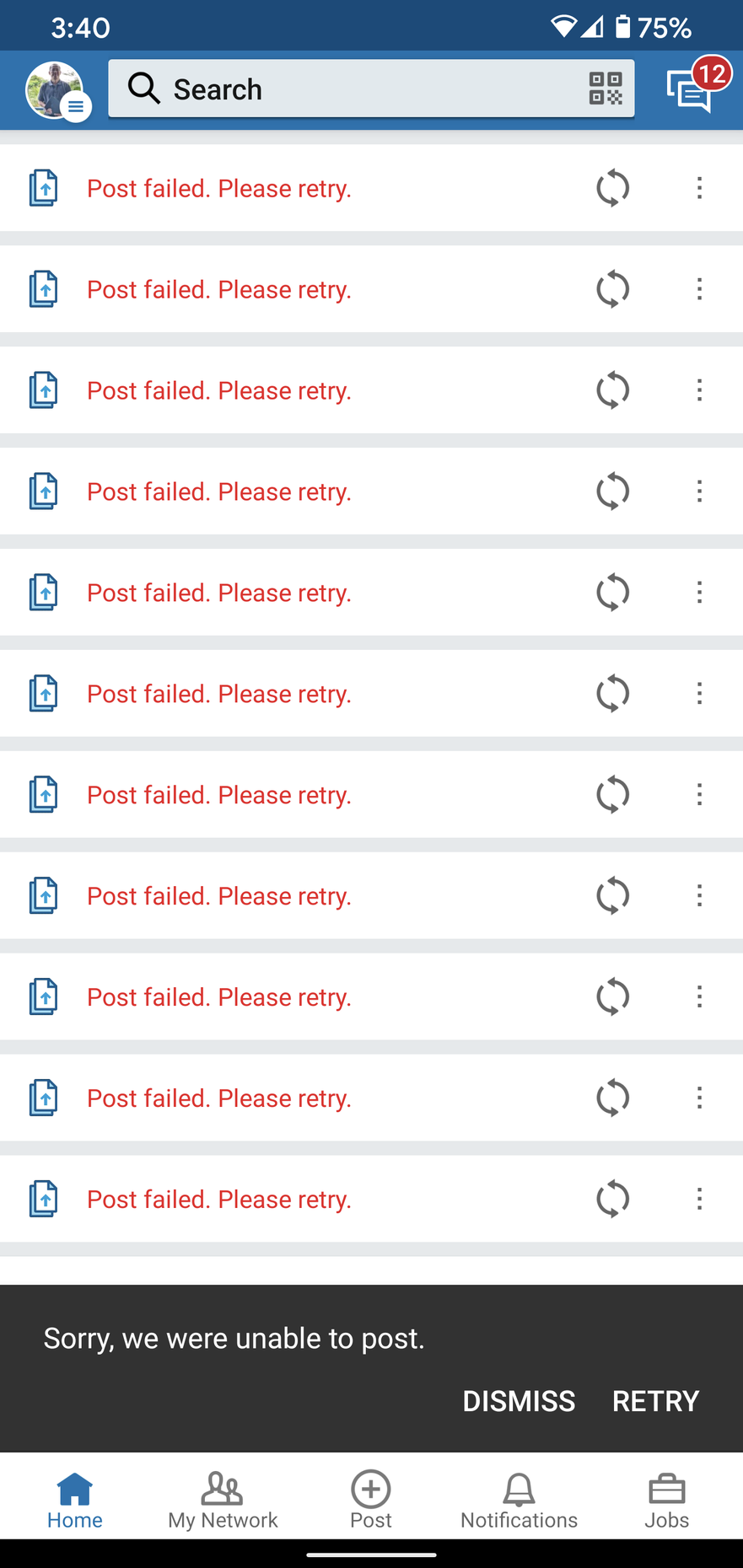Viewport: 743px width, 1568px height.
Task: Dismiss the unable to post message
Action: click(x=519, y=1401)
